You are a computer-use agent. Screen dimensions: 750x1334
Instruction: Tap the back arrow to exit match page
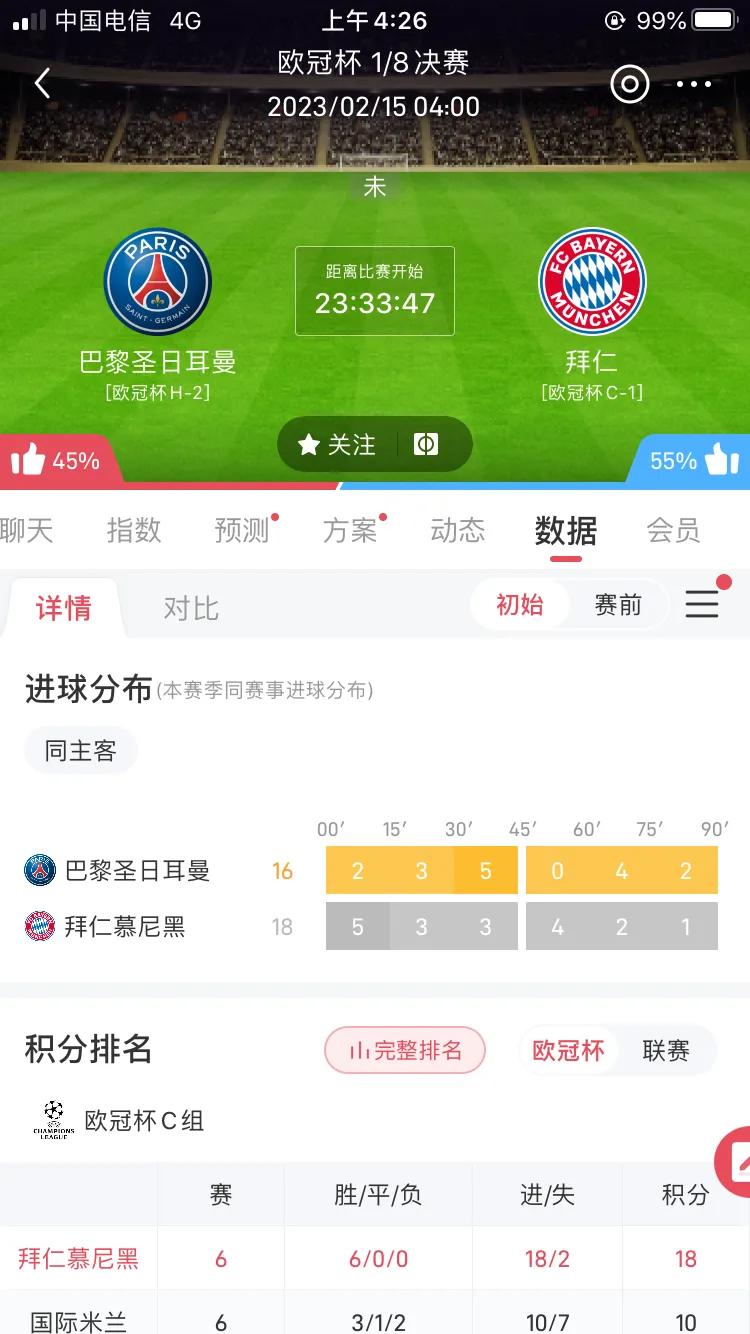pos(42,83)
